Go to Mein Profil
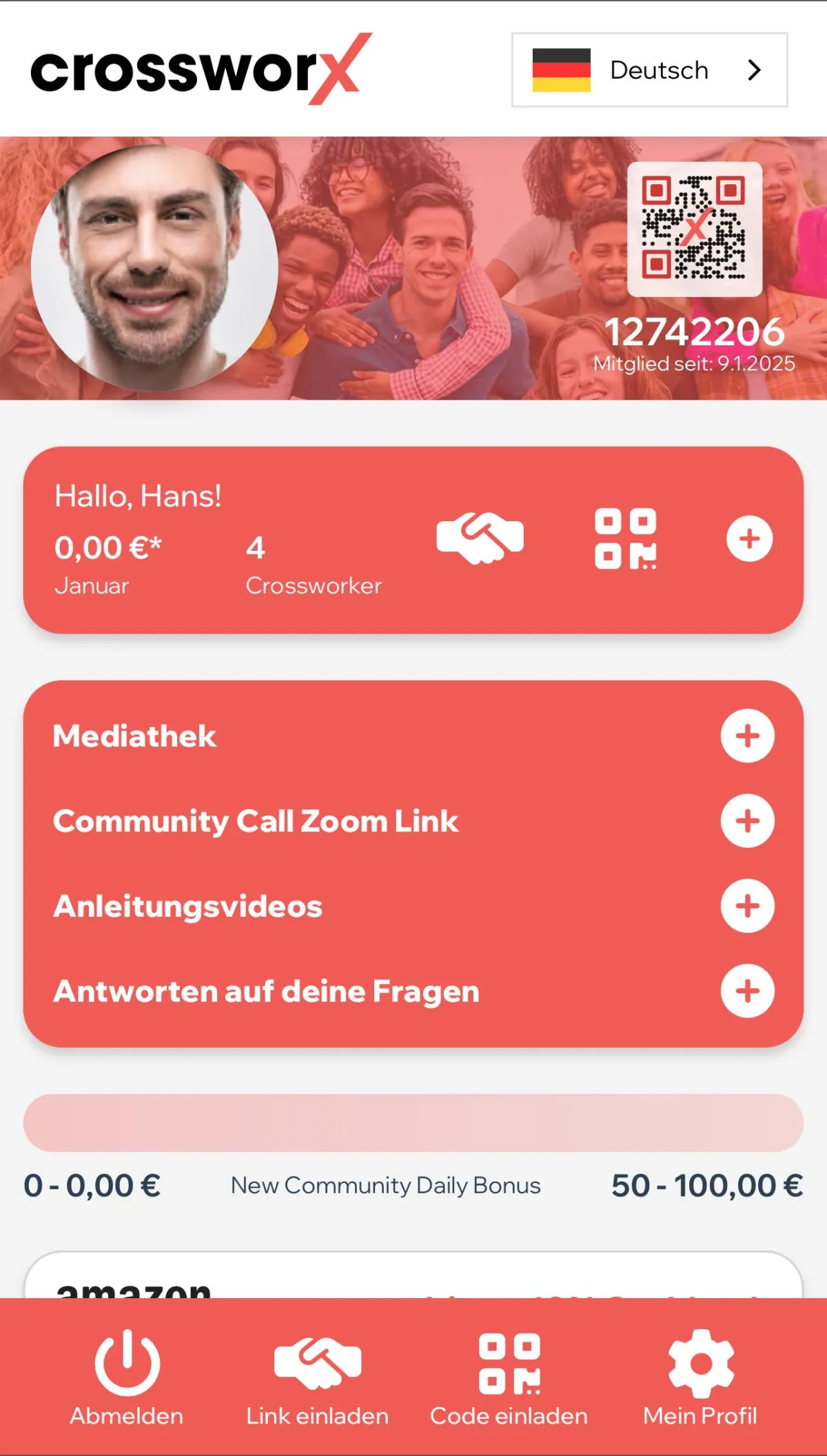Screen dimensions: 827x1456 700,1377
